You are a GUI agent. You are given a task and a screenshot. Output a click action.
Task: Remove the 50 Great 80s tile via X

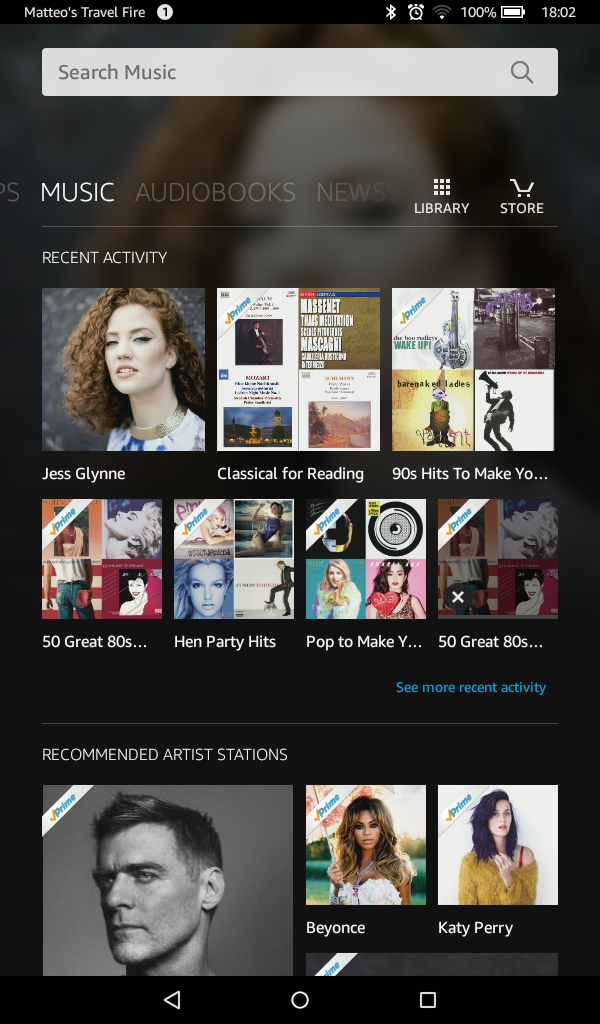point(458,597)
